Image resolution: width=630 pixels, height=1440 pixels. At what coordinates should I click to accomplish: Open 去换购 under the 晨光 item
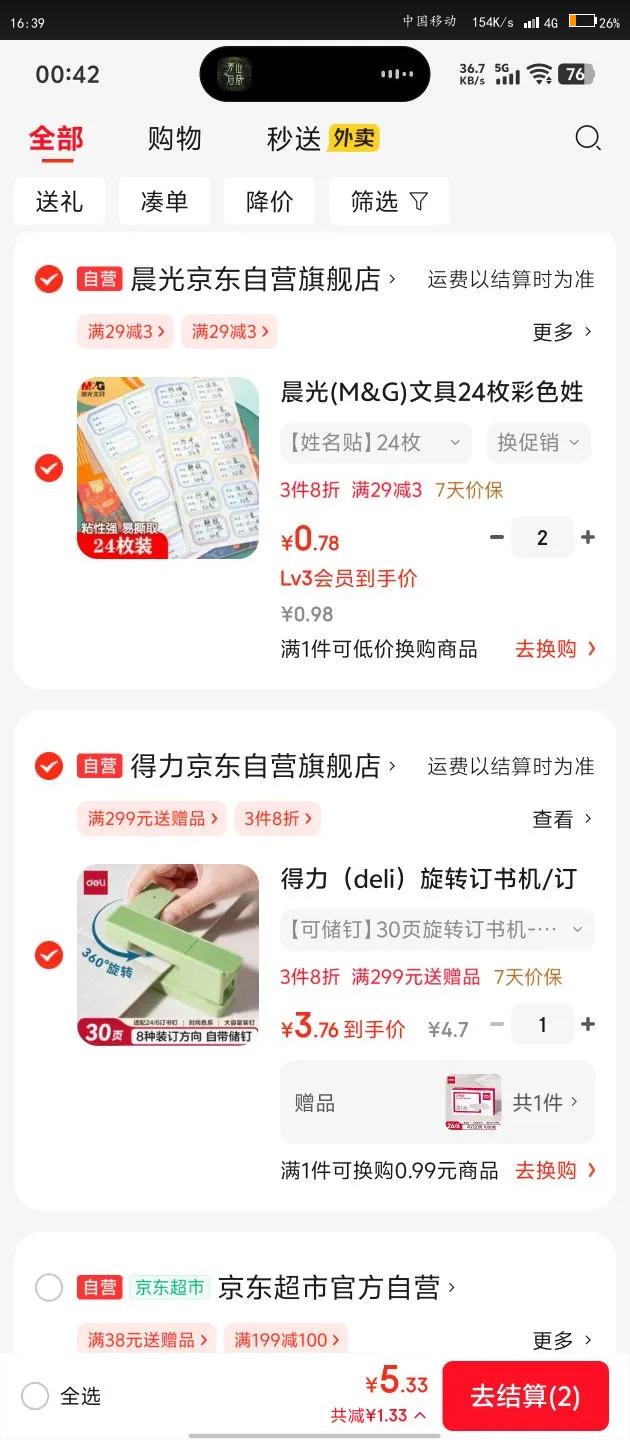pyautogui.click(x=555, y=648)
